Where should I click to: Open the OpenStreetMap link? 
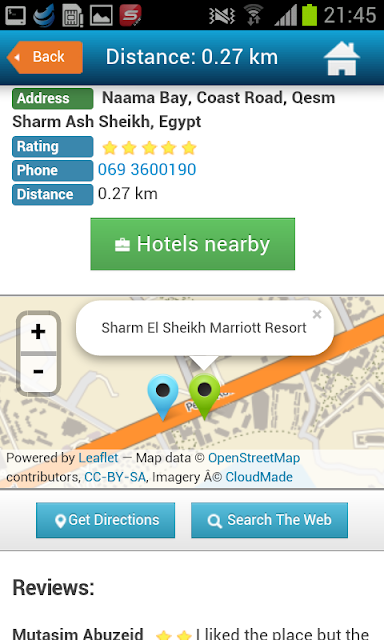tap(254, 458)
